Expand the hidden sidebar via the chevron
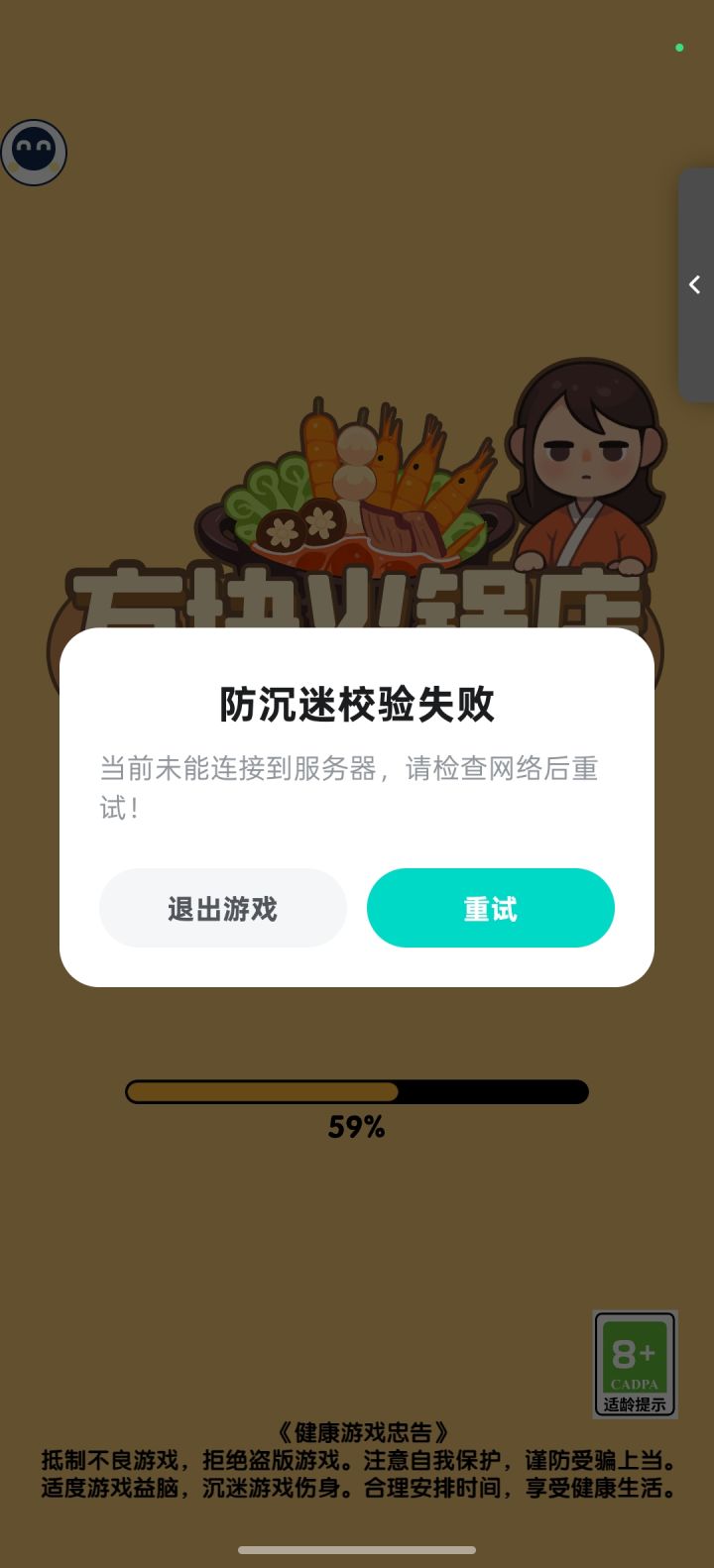Image resolution: width=714 pixels, height=1568 pixels. coord(695,285)
